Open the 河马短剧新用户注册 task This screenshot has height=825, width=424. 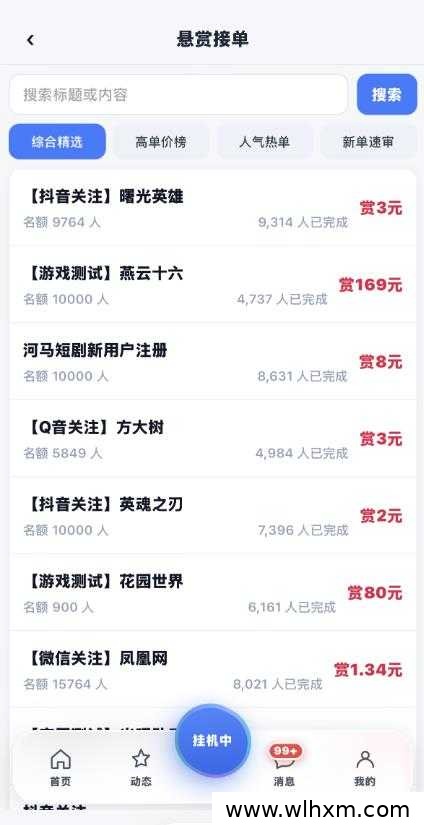point(213,361)
